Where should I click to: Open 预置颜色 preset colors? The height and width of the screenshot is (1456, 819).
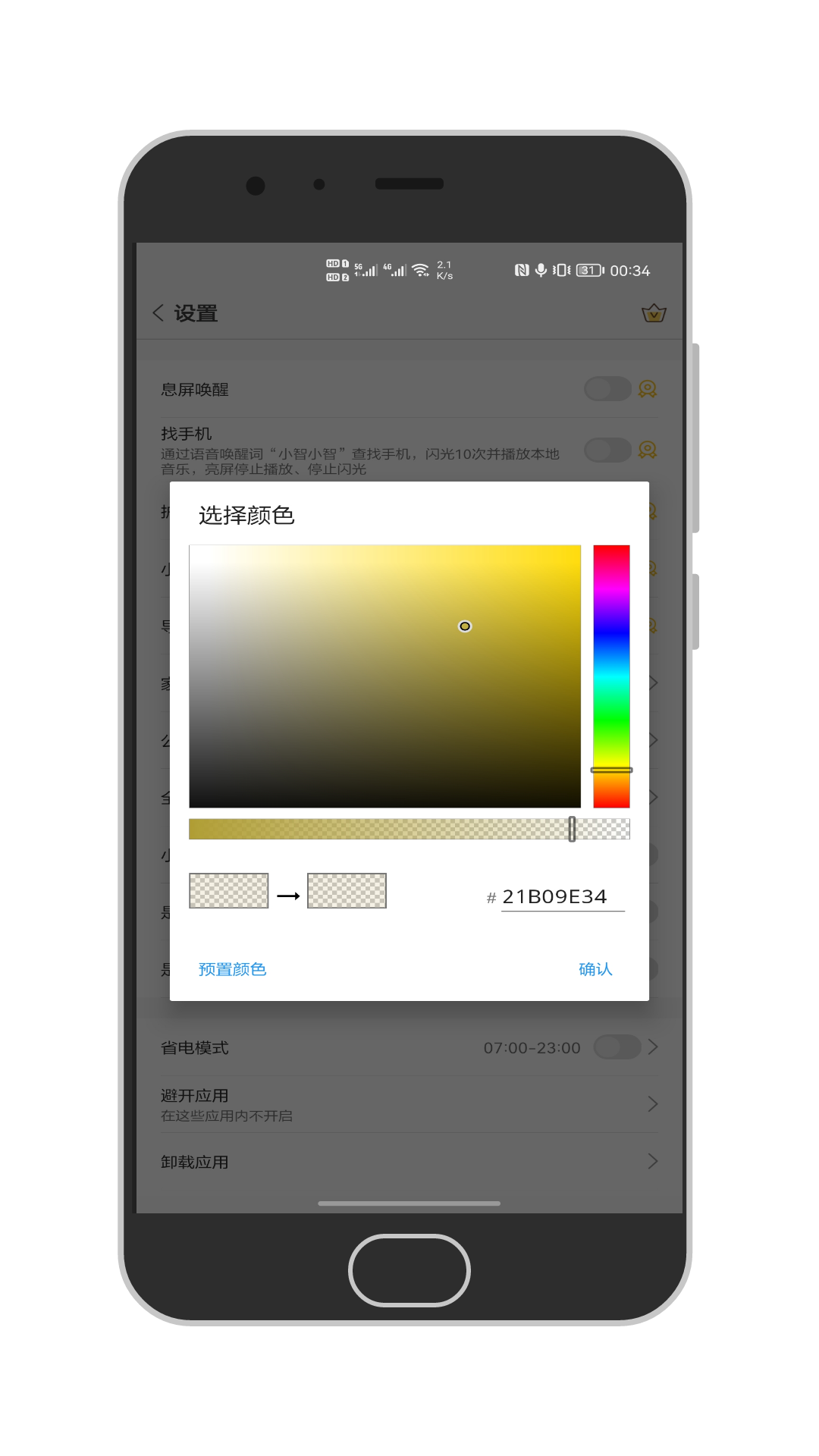(x=232, y=969)
